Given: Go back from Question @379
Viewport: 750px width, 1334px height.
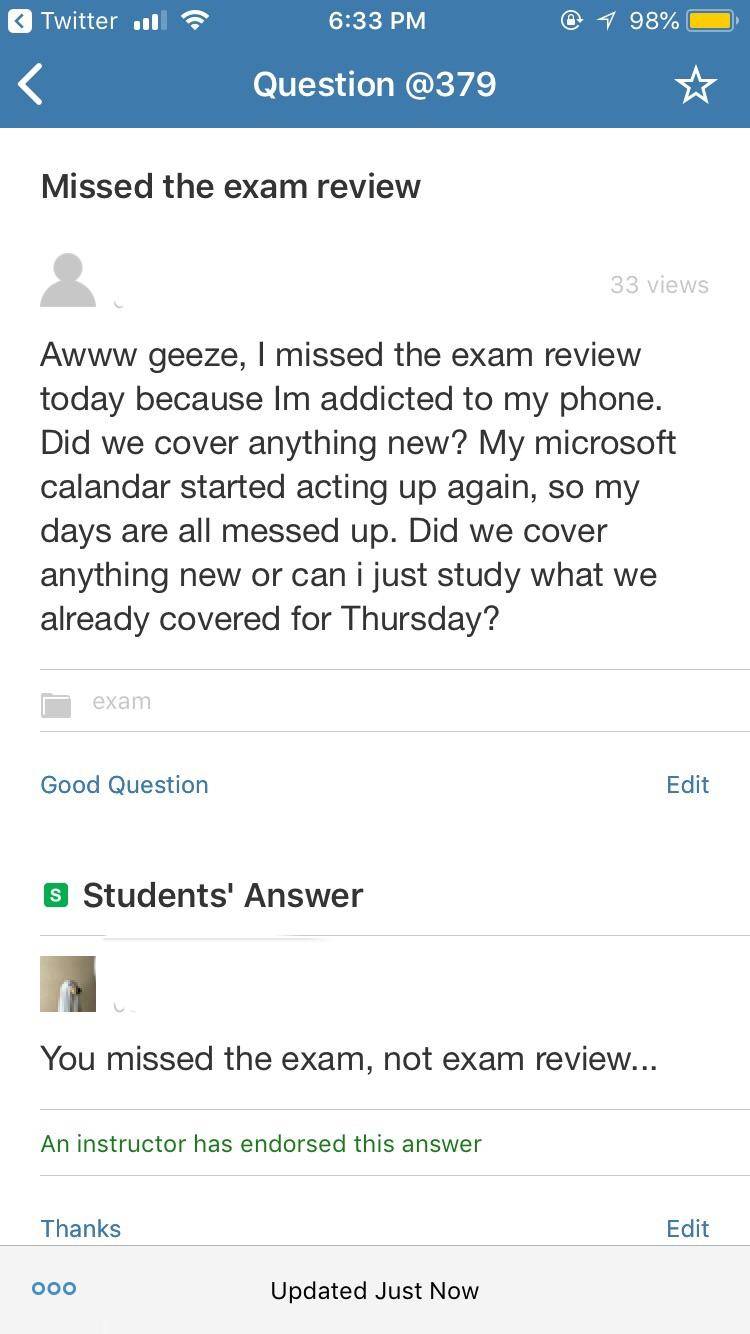Looking at the screenshot, I should coord(32,85).
